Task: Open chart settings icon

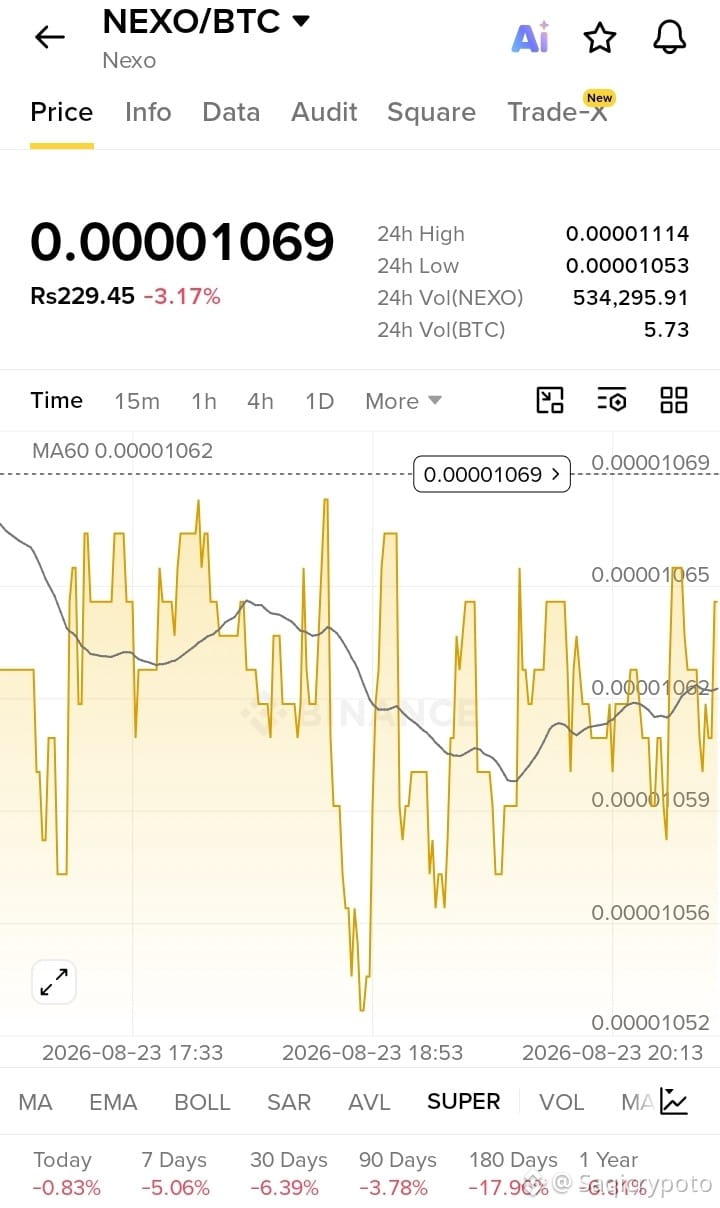Action: [x=612, y=400]
